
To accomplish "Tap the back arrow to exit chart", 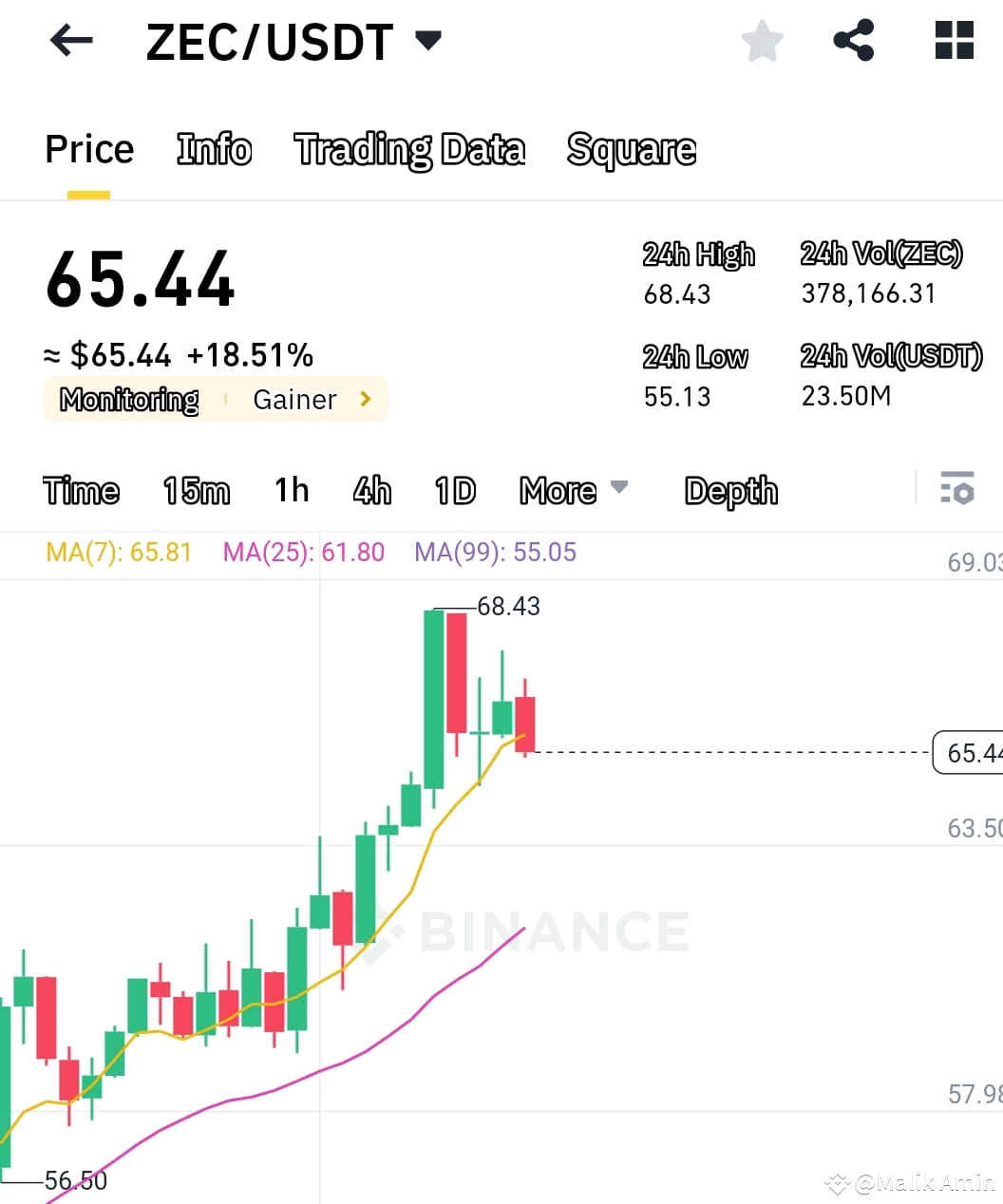I will 70,40.
